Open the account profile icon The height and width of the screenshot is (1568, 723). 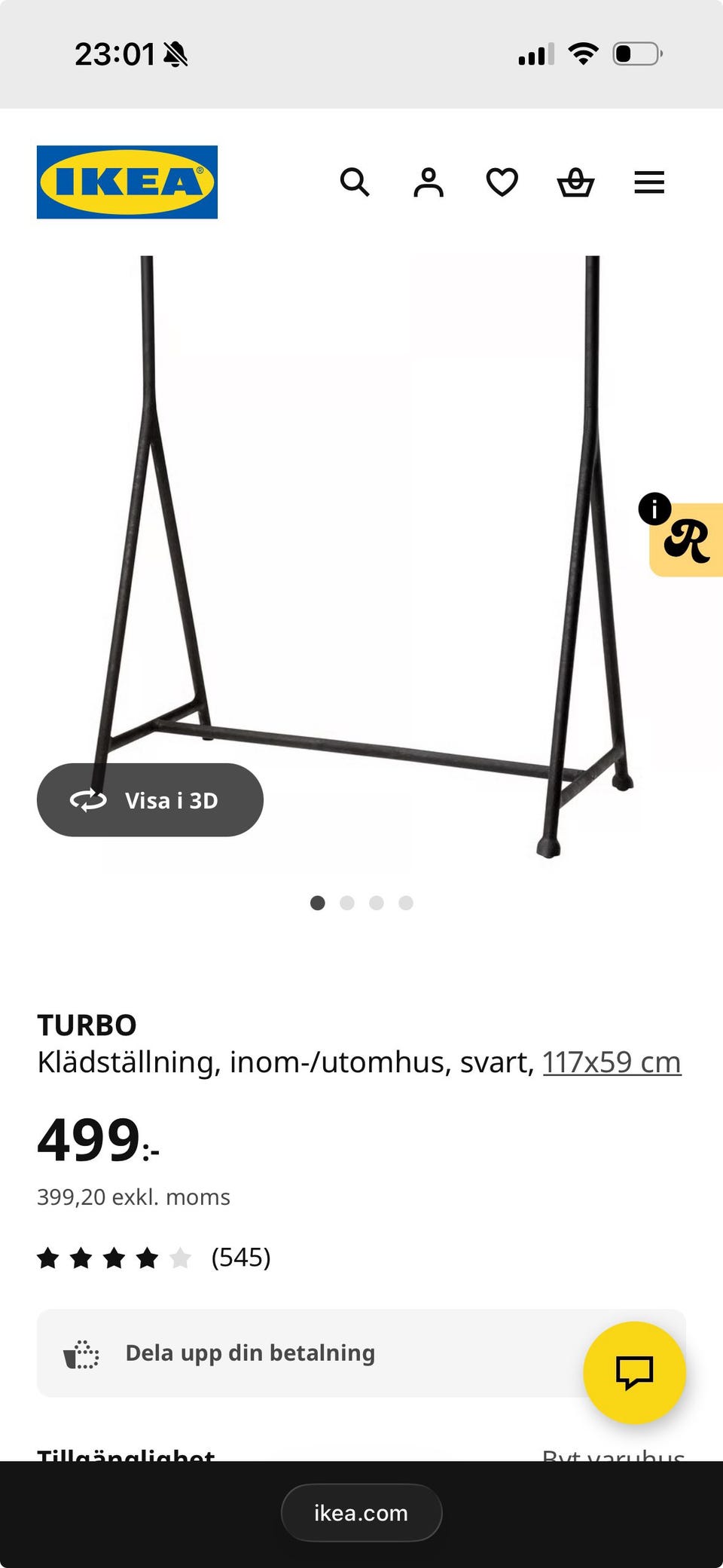pos(429,182)
